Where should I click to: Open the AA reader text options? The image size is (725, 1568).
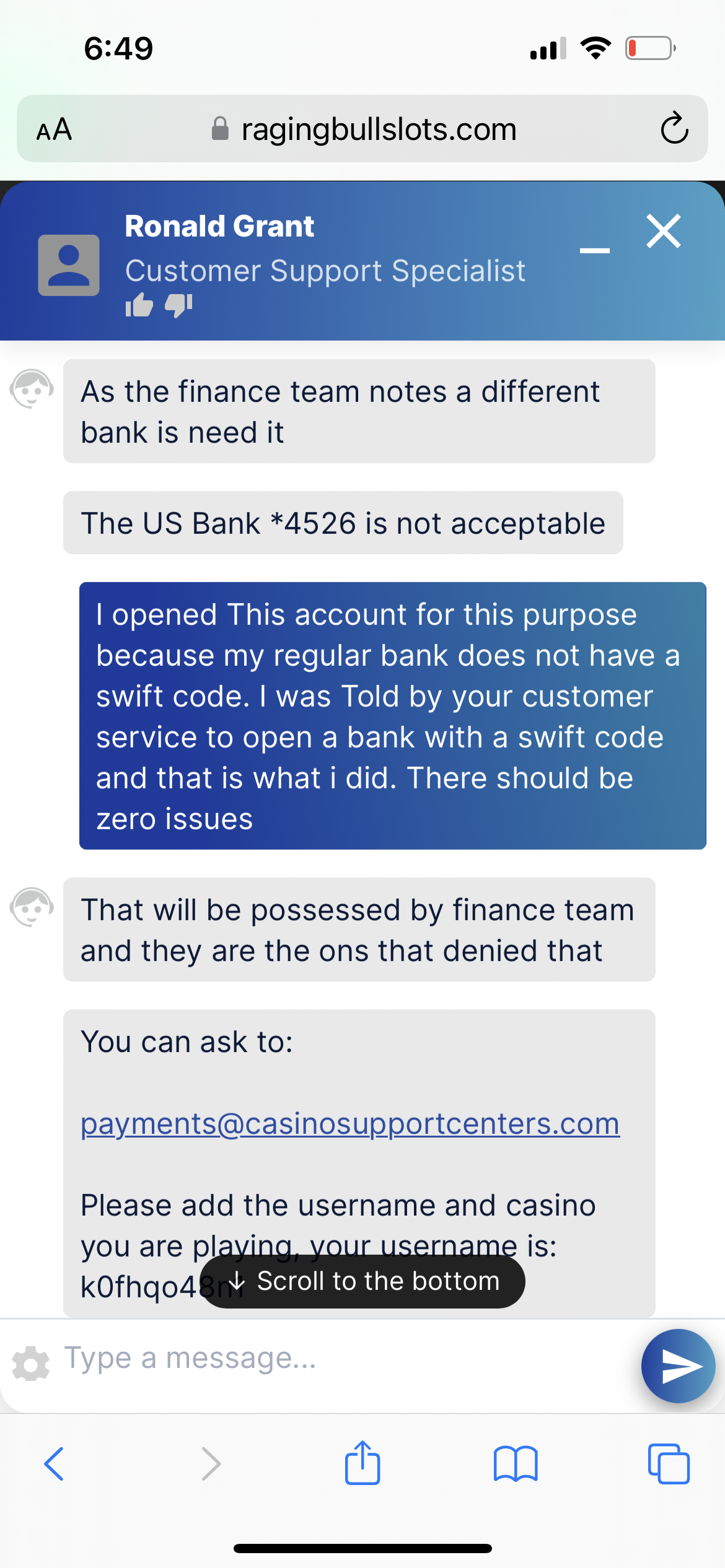pyautogui.click(x=55, y=129)
